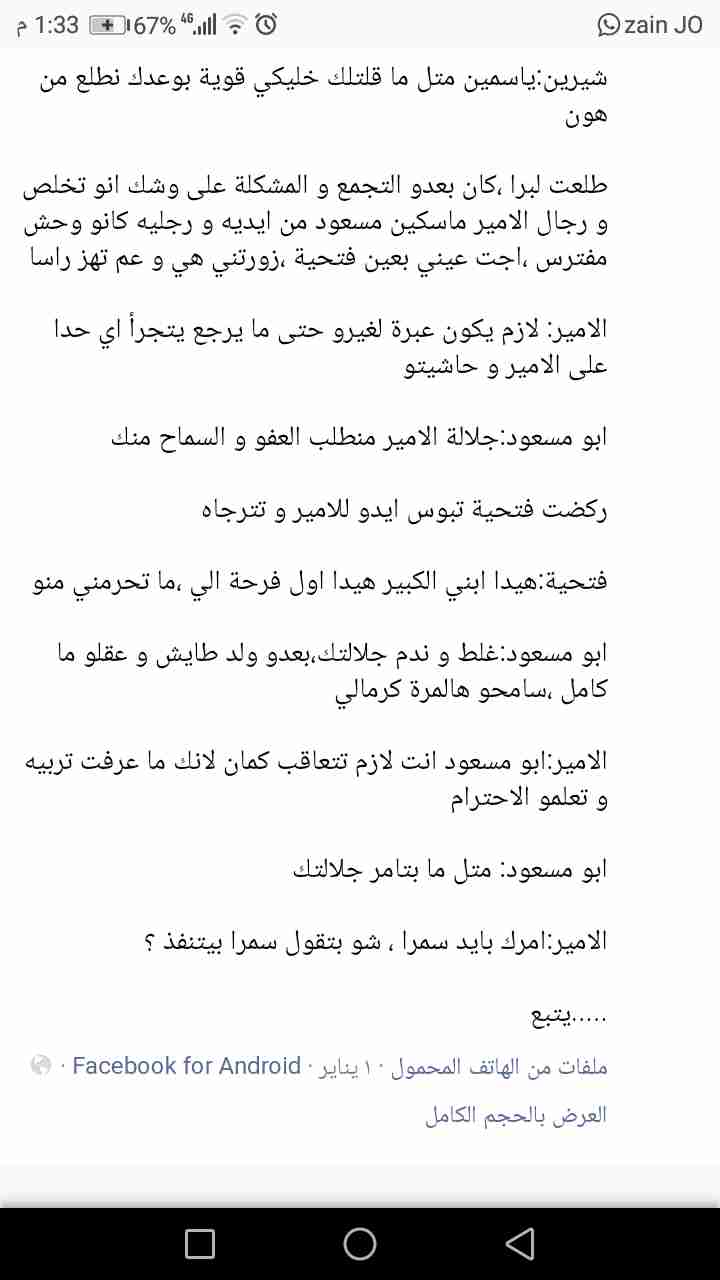Go back using the system back button
Image resolution: width=720 pixels, height=1280 pixels.
point(519,1243)
